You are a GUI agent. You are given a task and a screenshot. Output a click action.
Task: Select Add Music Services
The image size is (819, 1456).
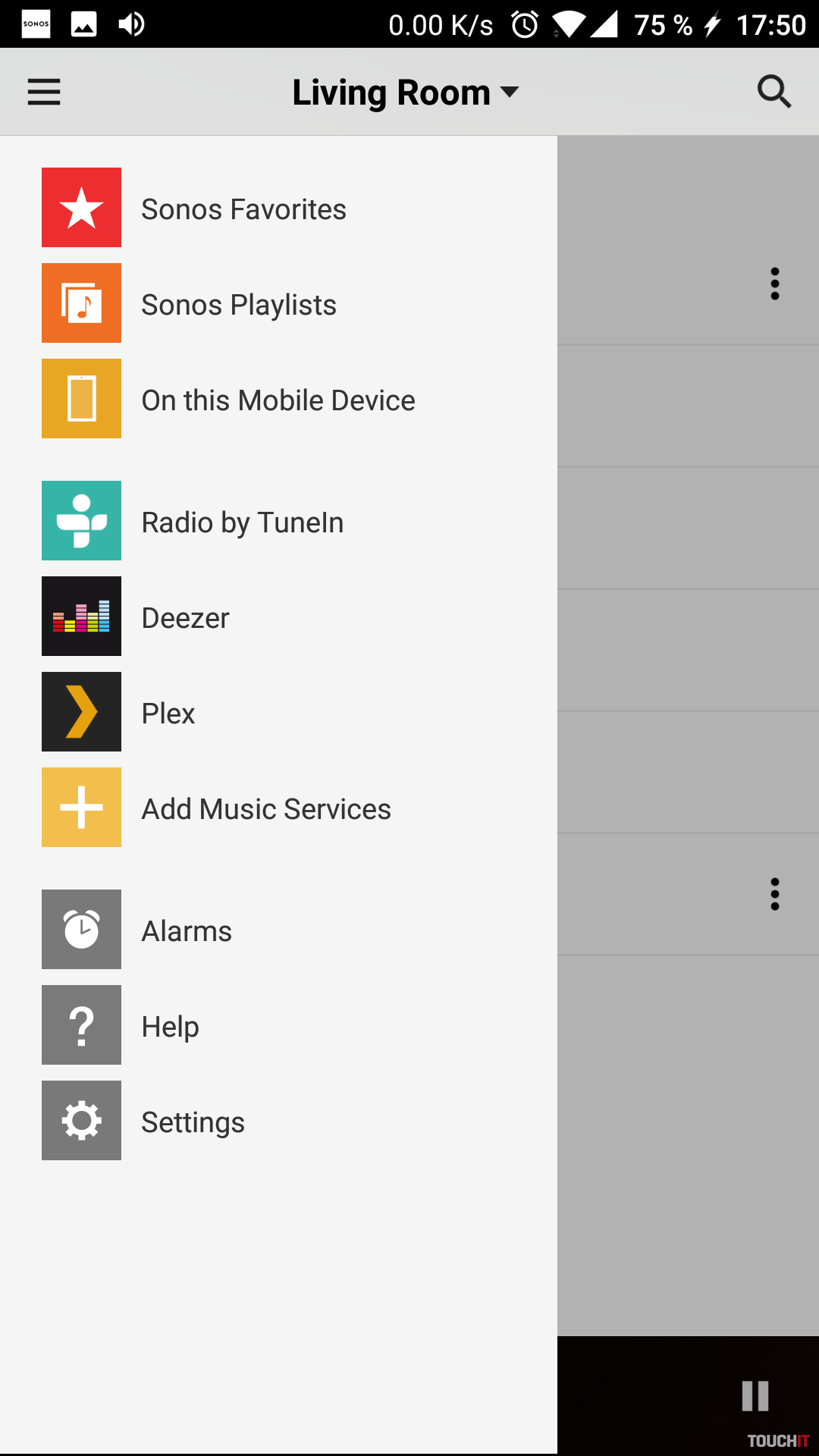tap(265, 808)
